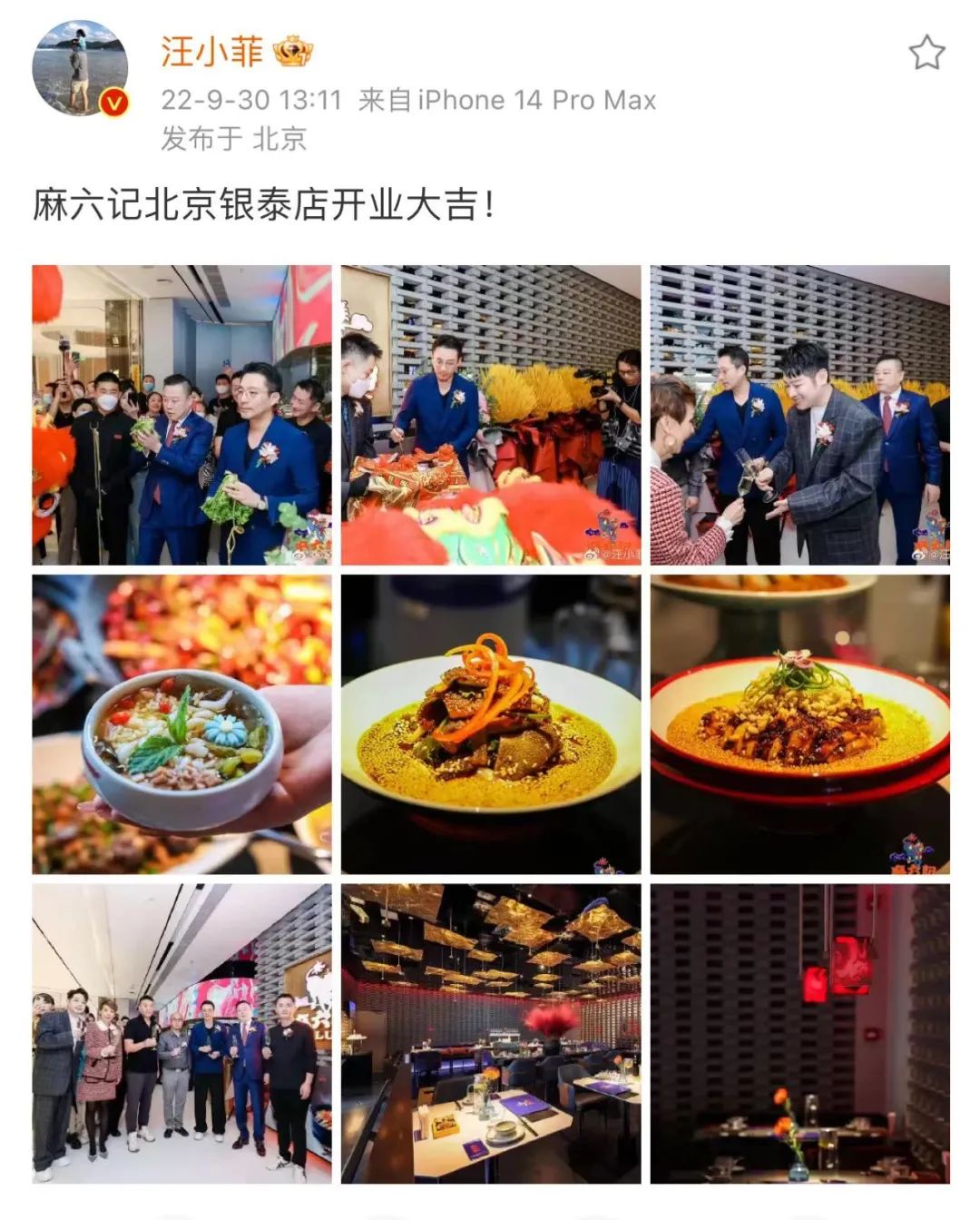Open 汪小菲's profile avatar

click(x=79, y=70)
